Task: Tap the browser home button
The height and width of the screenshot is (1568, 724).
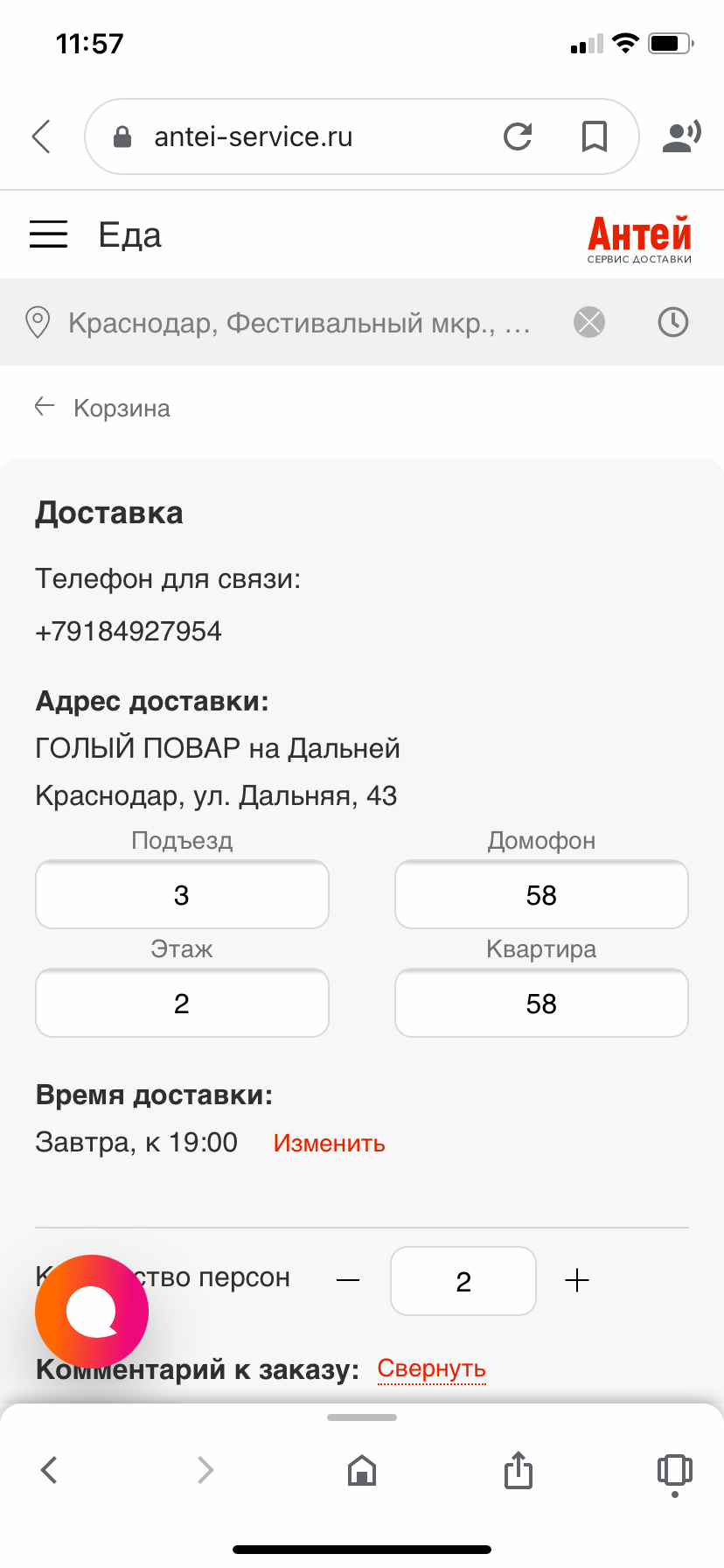Action: click(362, 1470)
